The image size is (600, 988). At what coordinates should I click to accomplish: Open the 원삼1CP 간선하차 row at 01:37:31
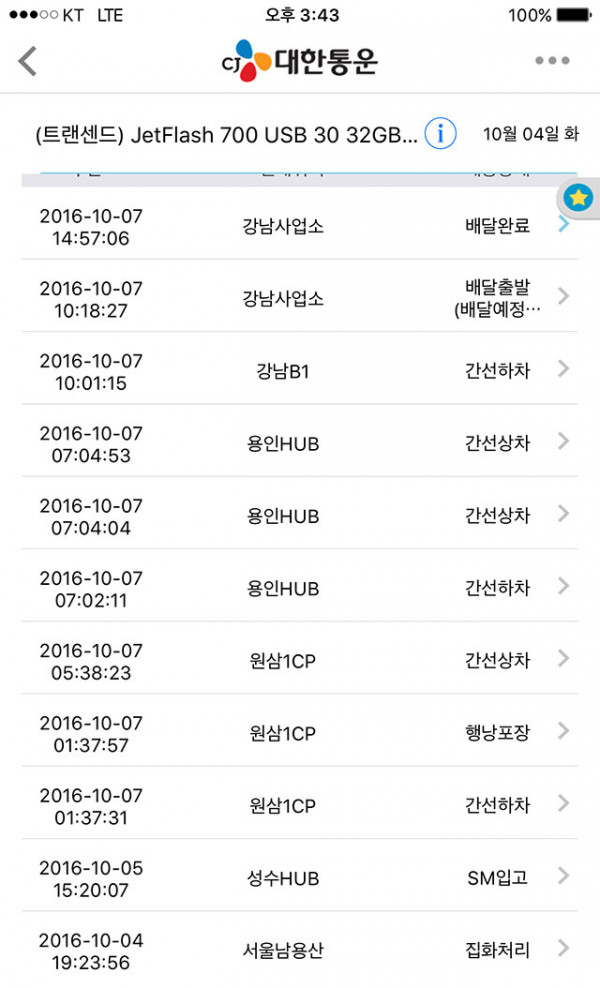300,805
